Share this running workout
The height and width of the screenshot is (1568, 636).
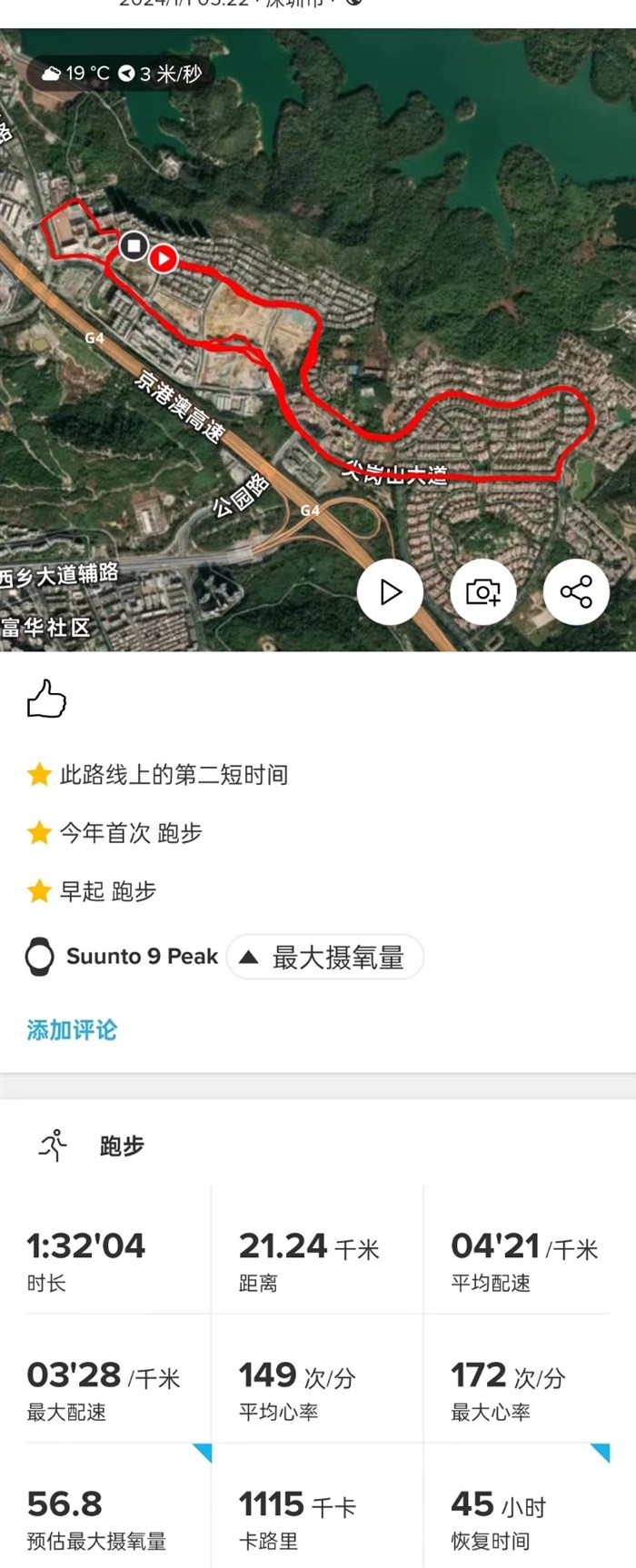[x=576, y=592]
